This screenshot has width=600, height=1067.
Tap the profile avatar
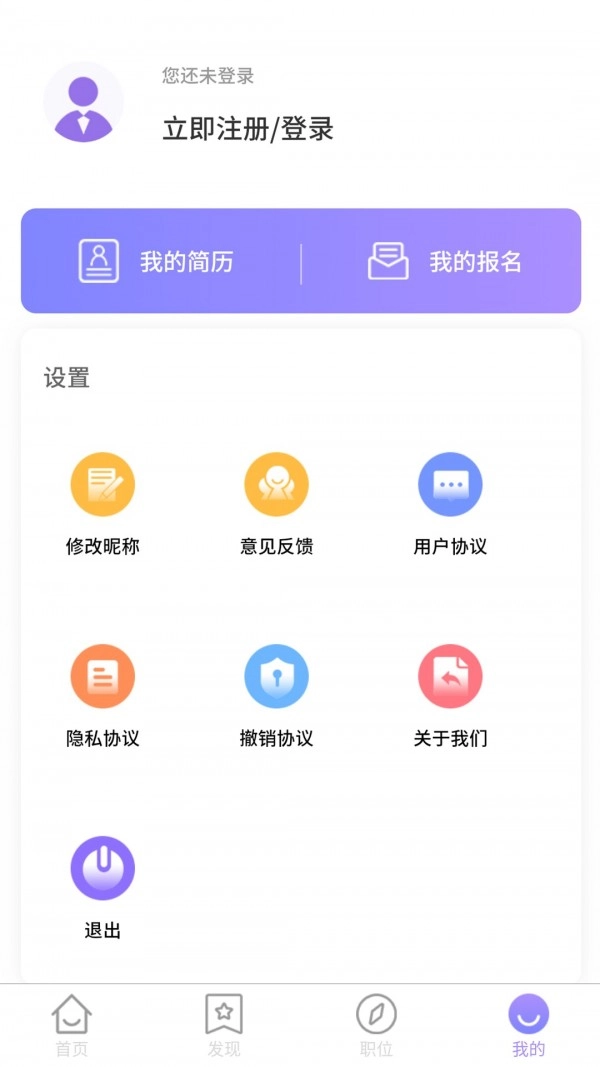click(83, 103)
